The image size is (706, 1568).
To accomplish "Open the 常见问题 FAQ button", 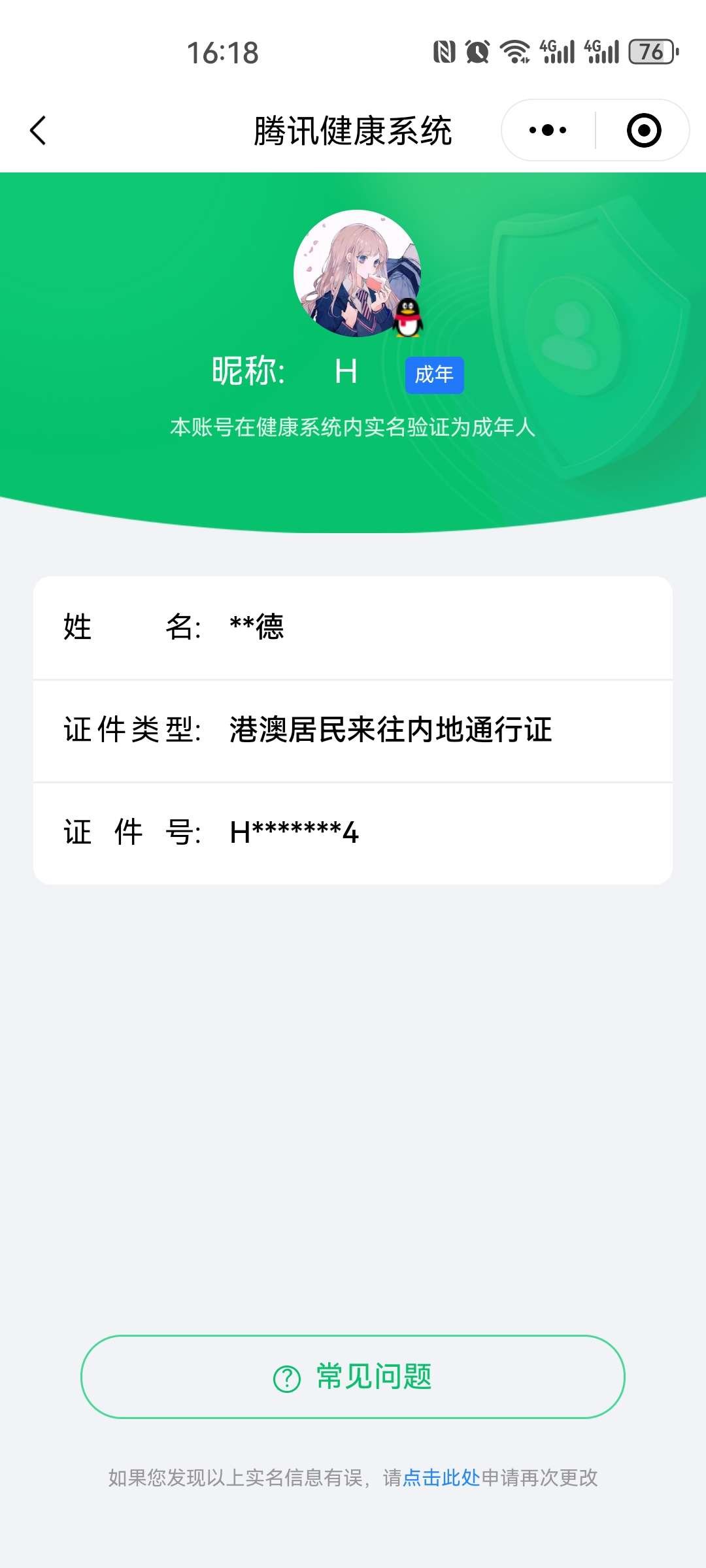I will click(x=353, y=1377).
